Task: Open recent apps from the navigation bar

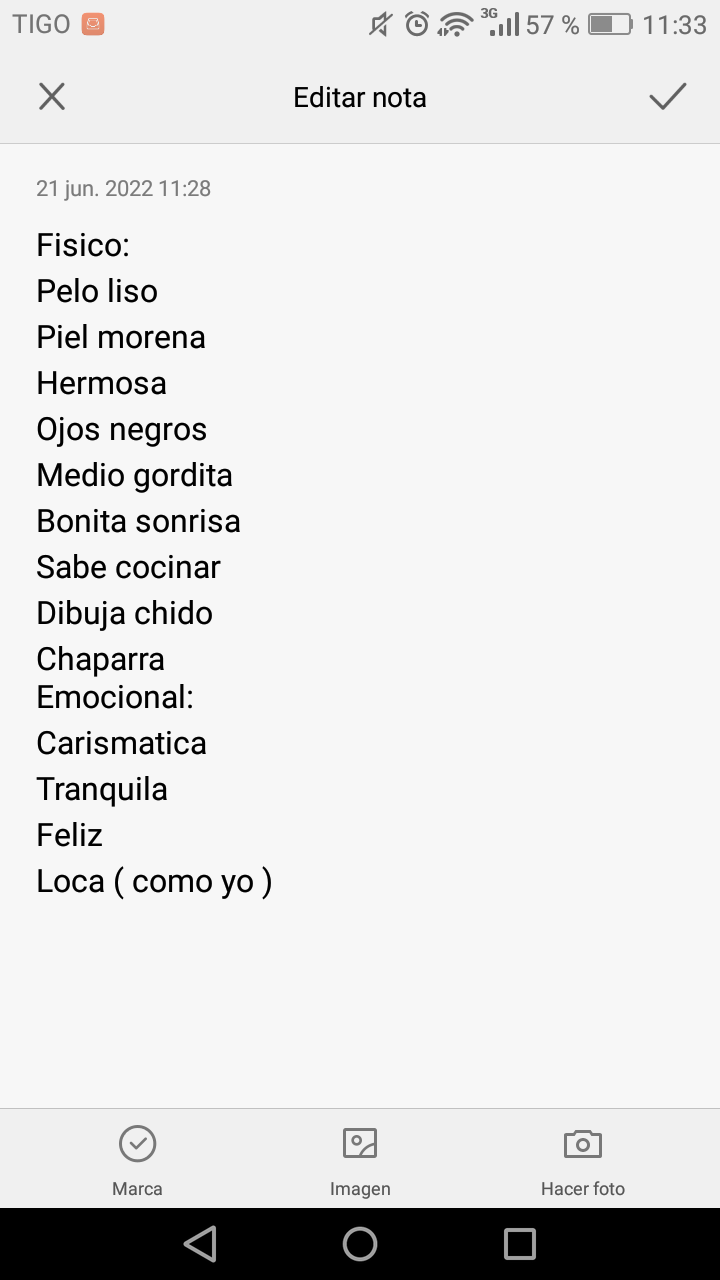Action: [x=520, y=1244]
